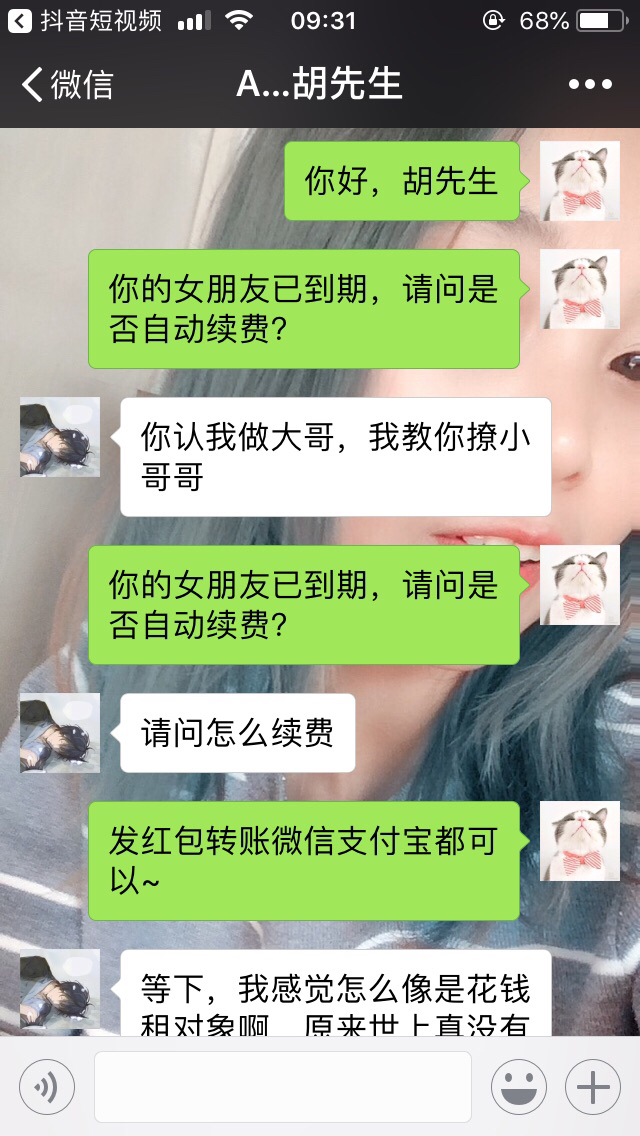Switch to voice message input
The width and height of the screenshot is (640, 1136).
point(46,1086)
